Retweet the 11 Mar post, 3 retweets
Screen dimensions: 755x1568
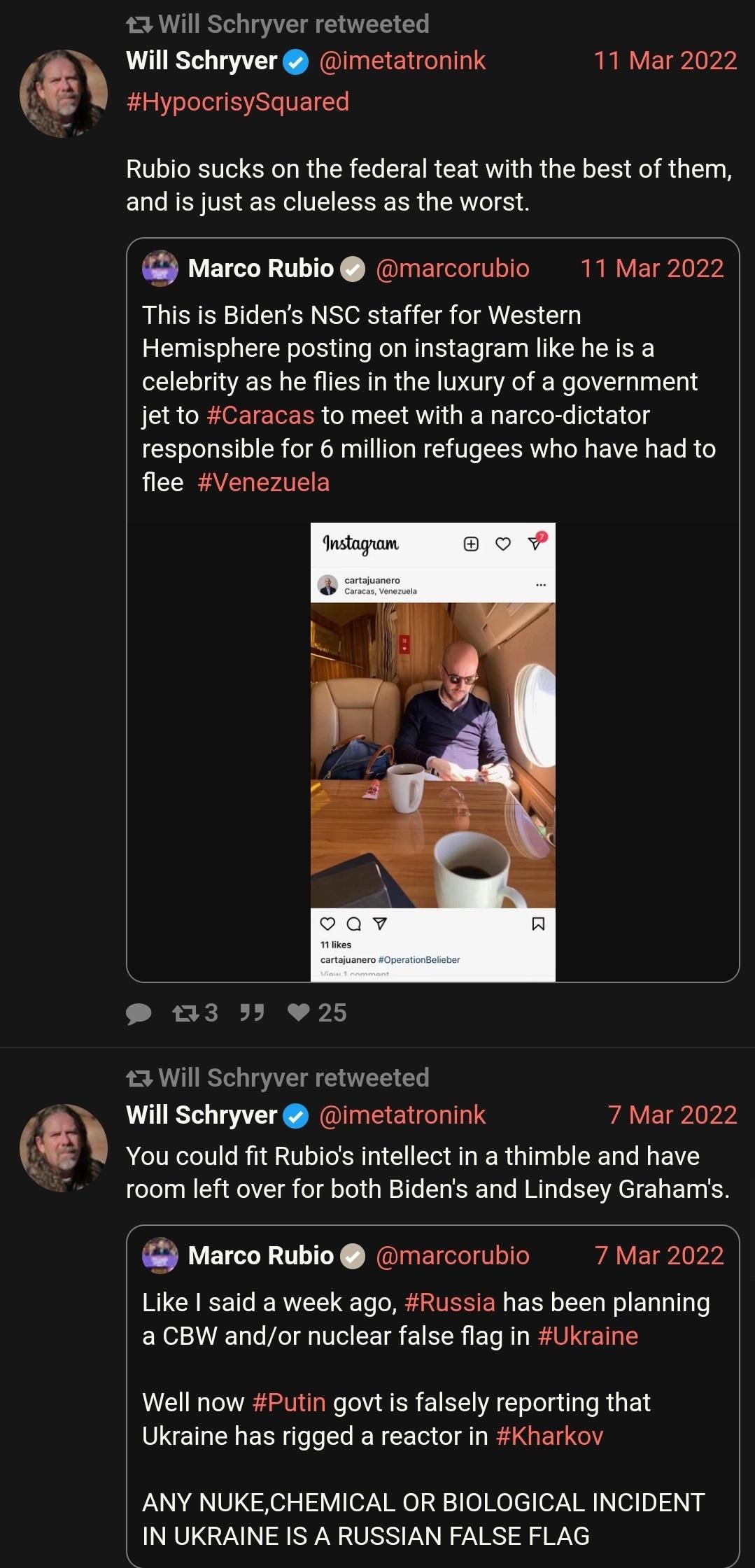pyautogui.click(x=195, y=1013)
